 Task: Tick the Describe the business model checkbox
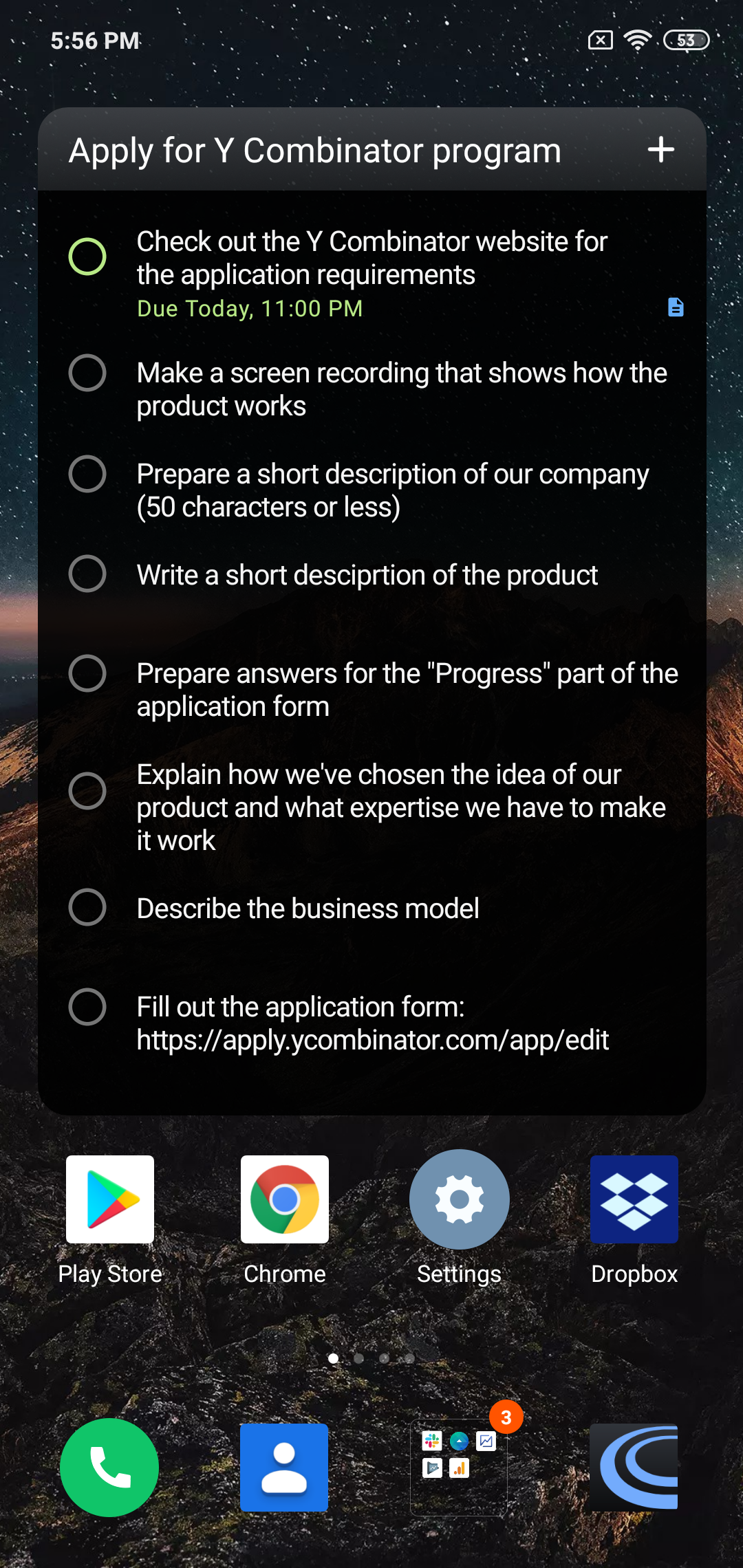87,907
